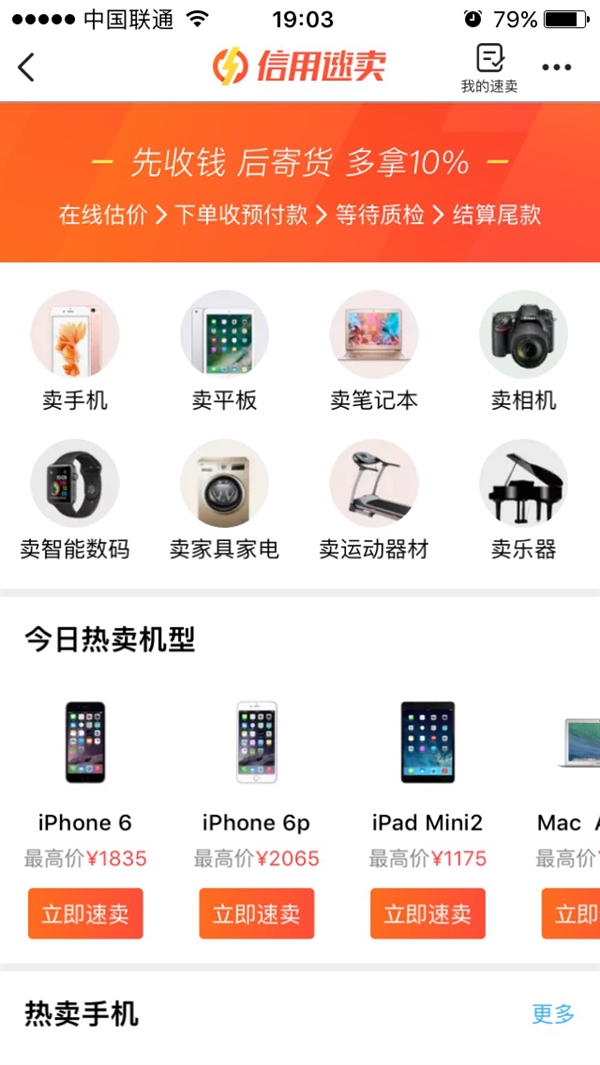Open 我的速卖 page

(x=489, y=68)
